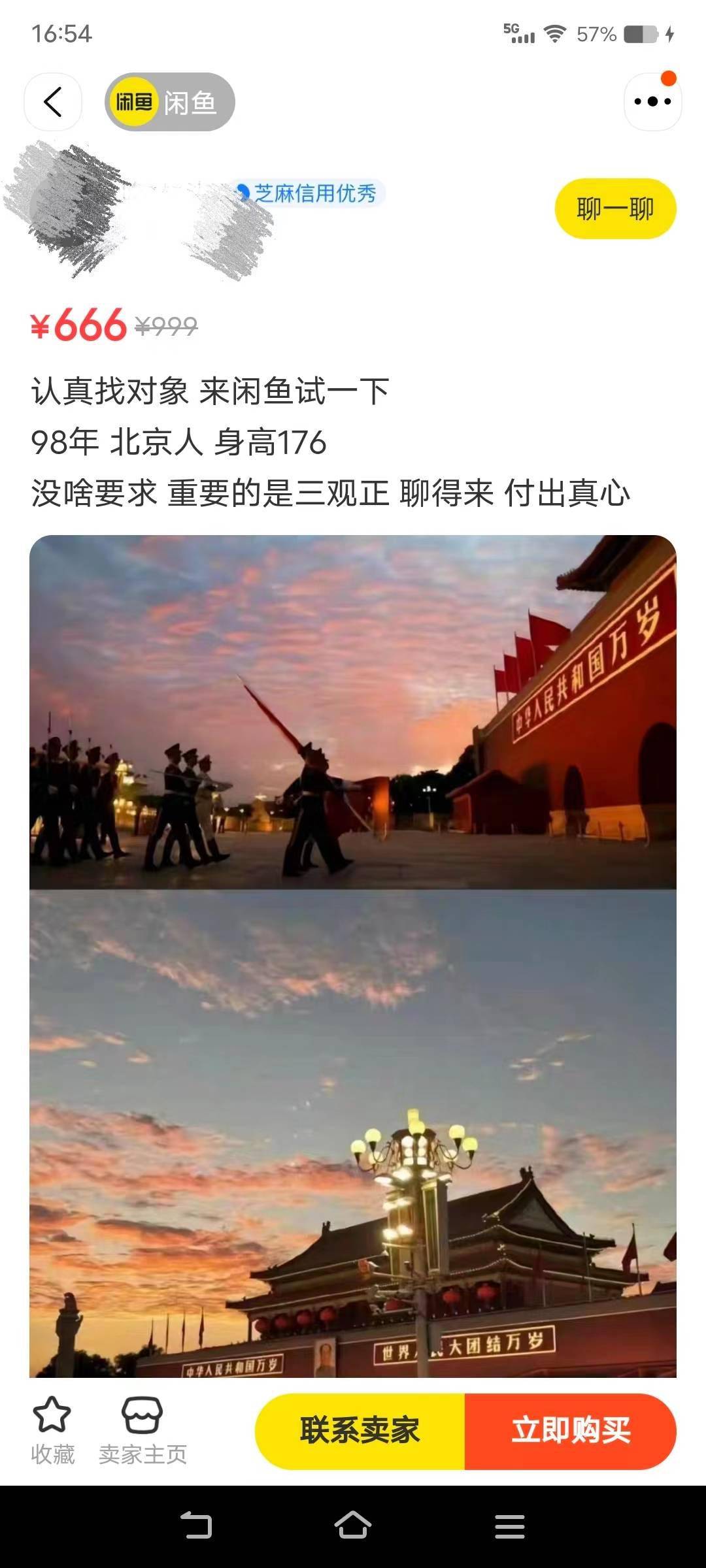
Task: Go back using the top arrow
Action: click(53, 102)
